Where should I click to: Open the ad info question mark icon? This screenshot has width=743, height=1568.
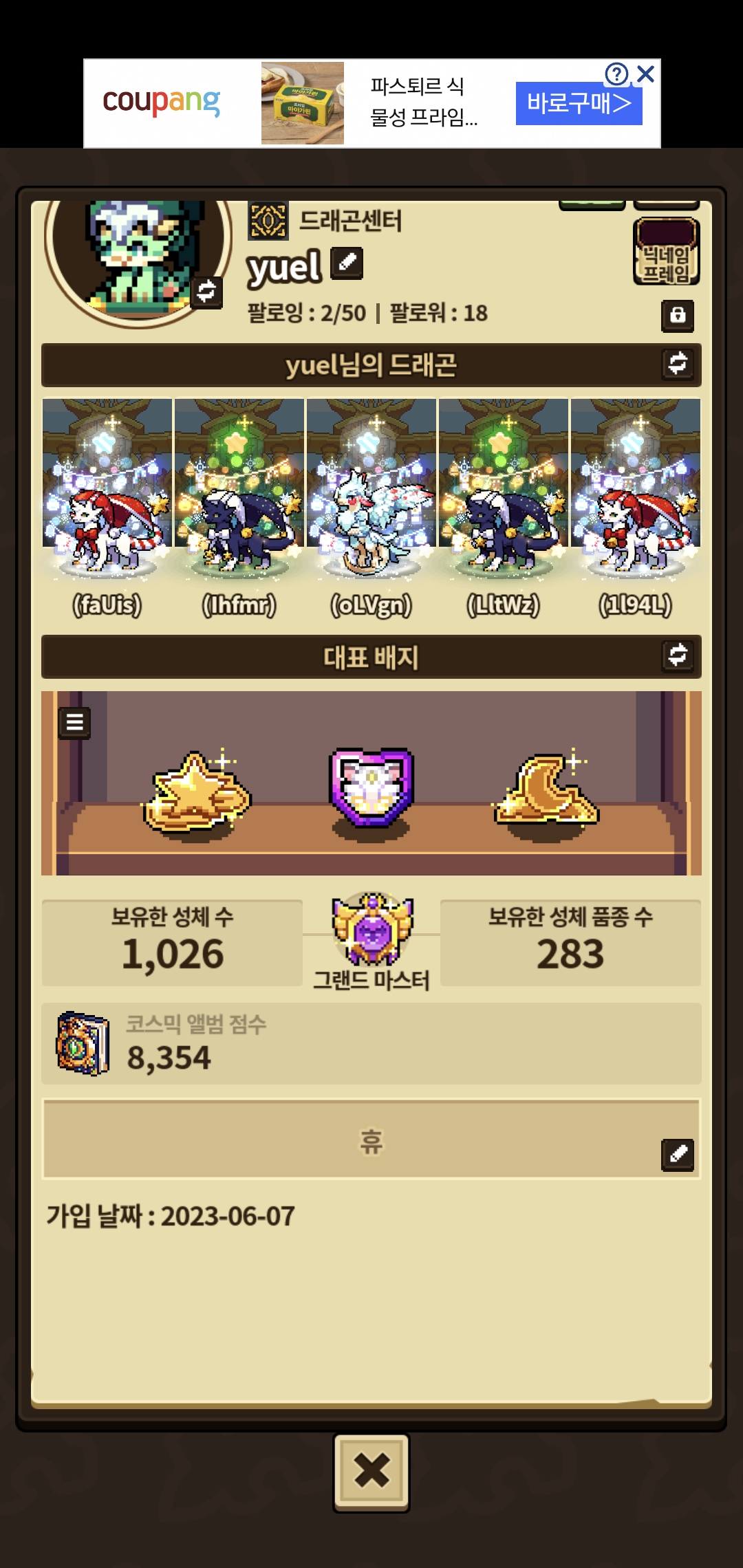pos(617,74)
